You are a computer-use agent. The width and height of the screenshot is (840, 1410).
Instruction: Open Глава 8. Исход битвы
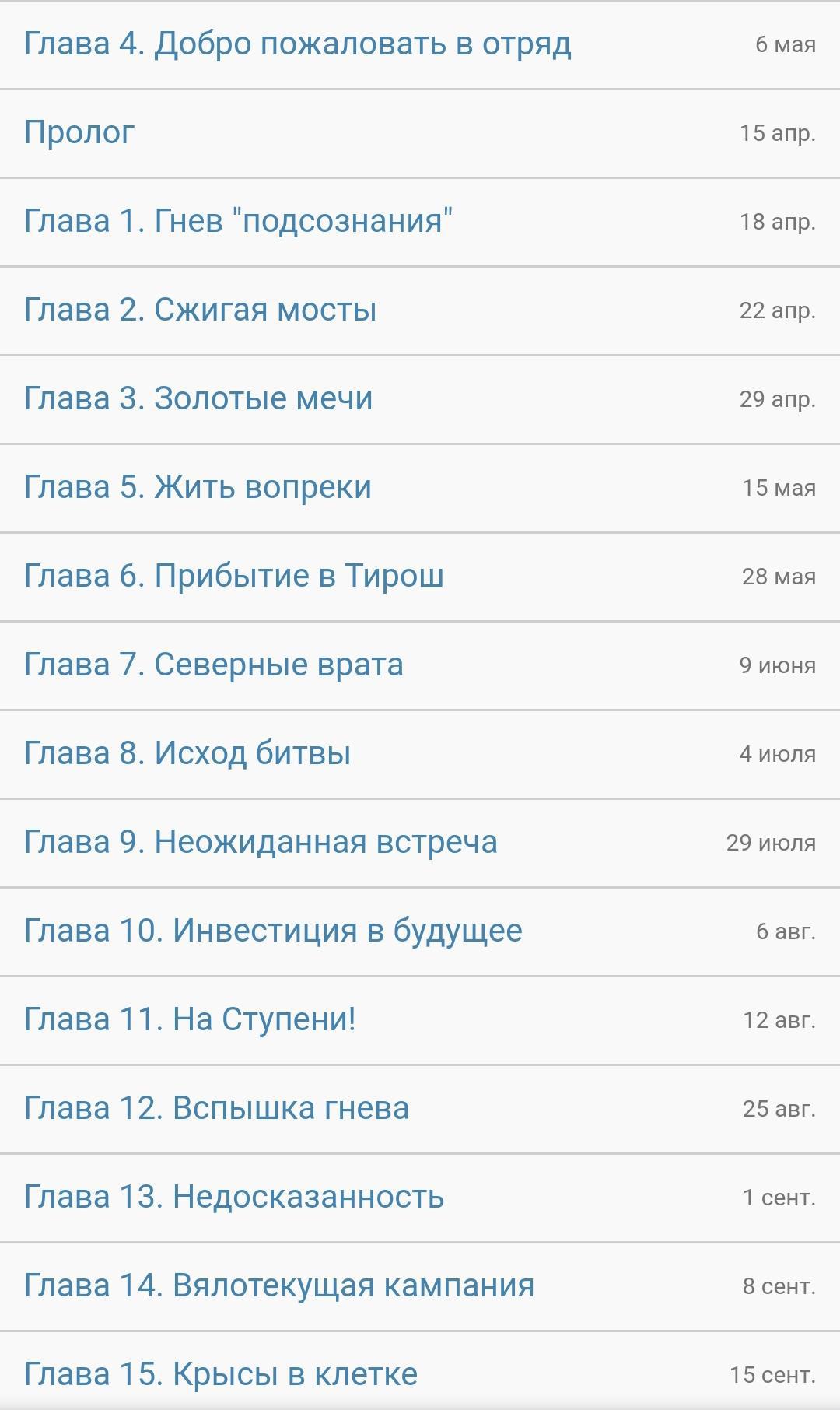pos(187,754)
